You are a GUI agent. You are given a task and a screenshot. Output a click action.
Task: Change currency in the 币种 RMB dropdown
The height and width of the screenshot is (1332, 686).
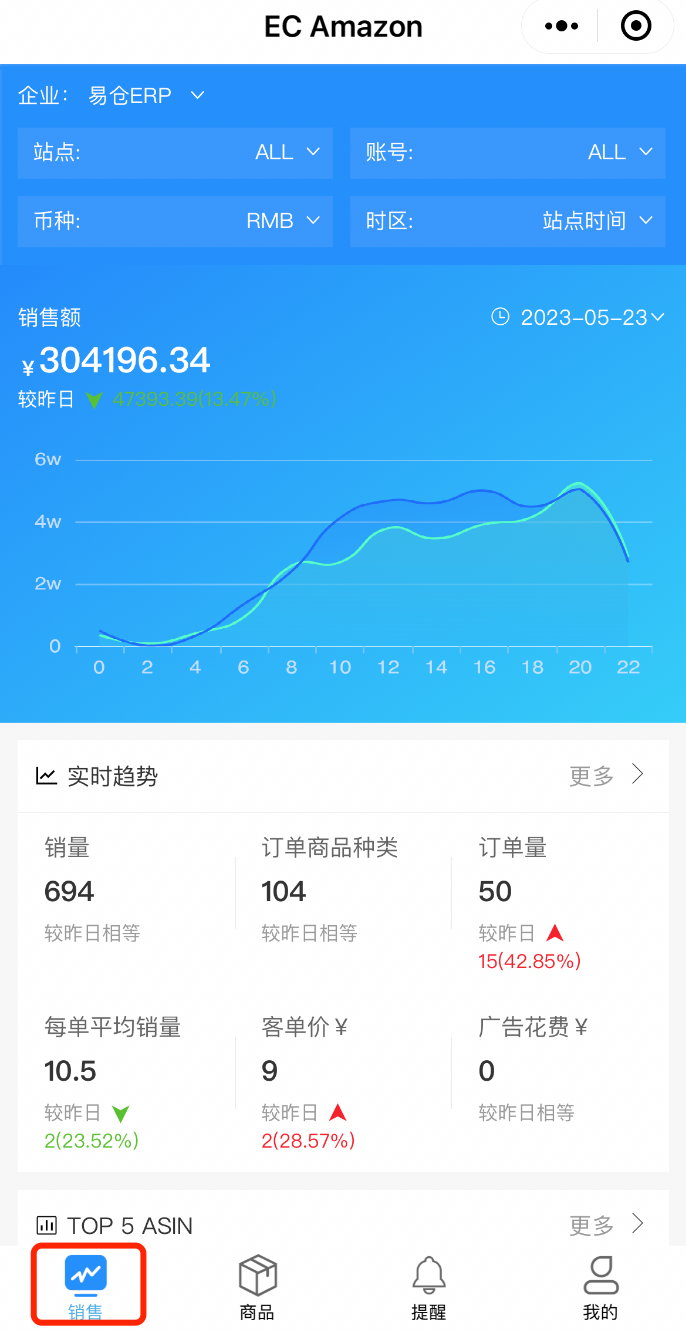click(176, 221)
